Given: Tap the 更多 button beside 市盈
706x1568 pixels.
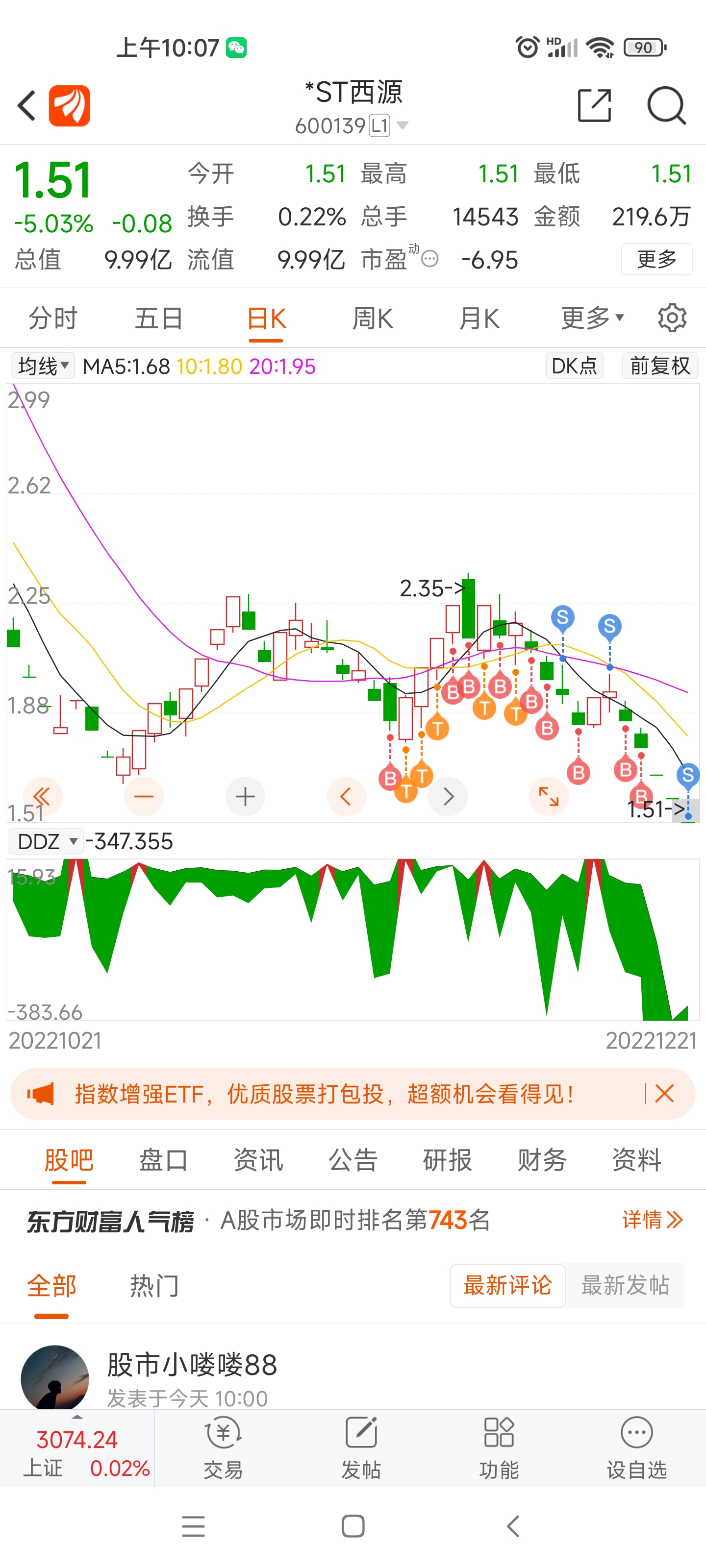Looking at the screenshot, I should pos(656,259).
